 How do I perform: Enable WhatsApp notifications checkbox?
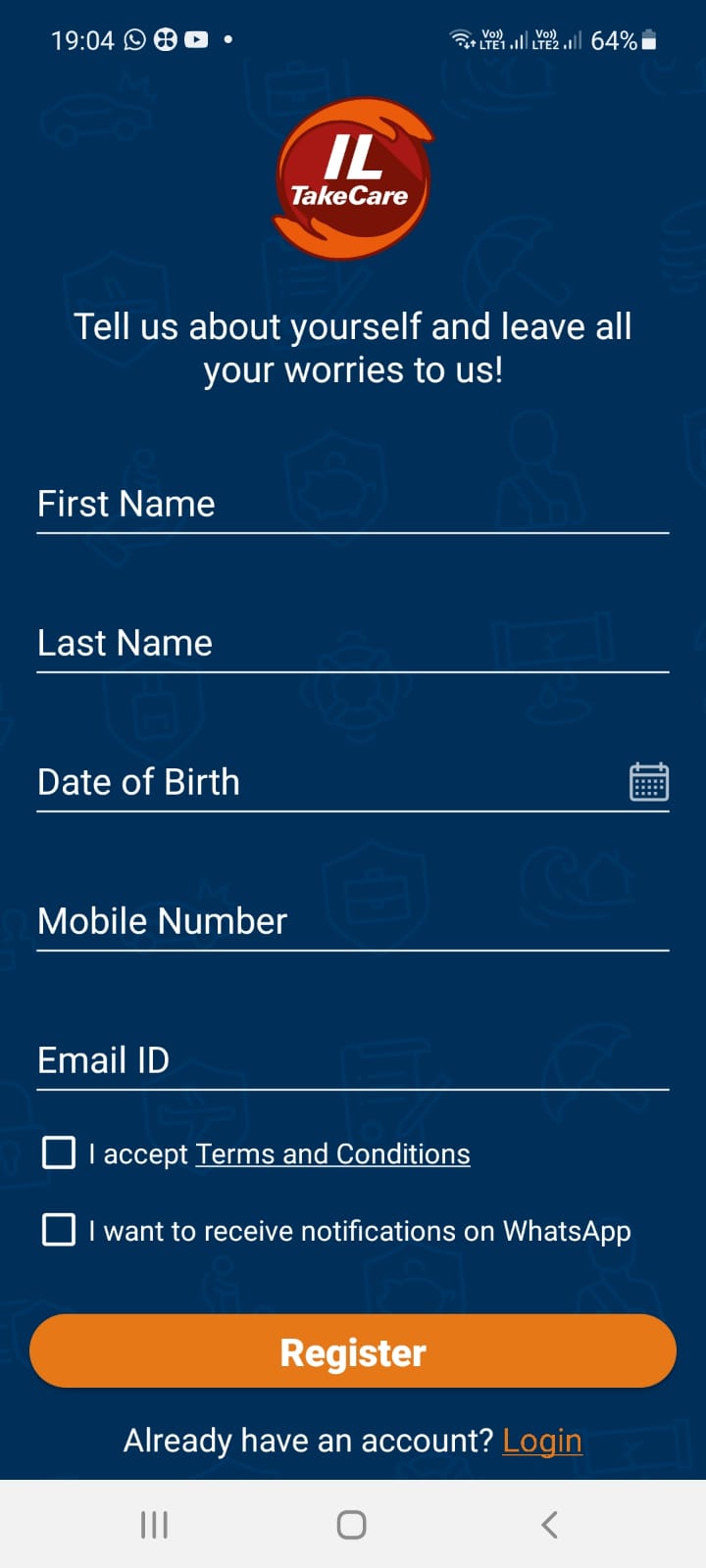click(59, 1229)
